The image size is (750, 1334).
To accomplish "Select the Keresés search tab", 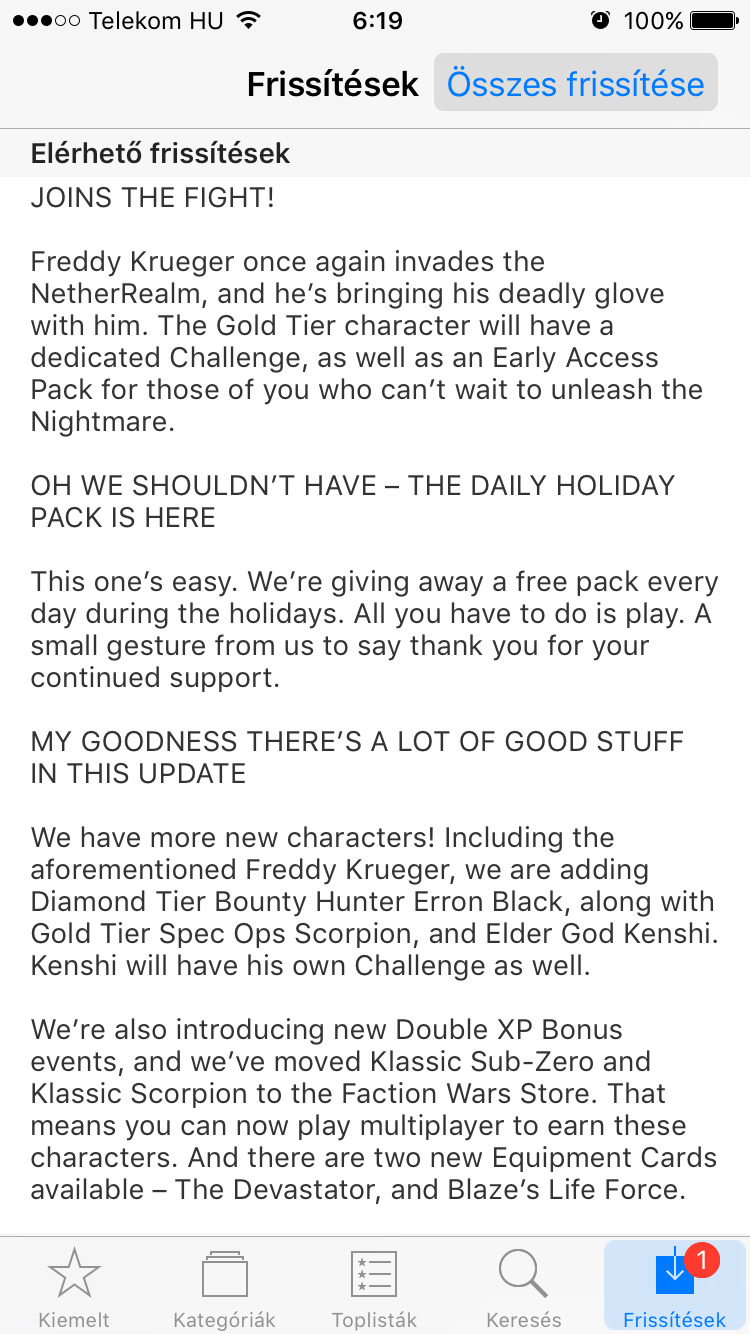I will coord(523,1286).
